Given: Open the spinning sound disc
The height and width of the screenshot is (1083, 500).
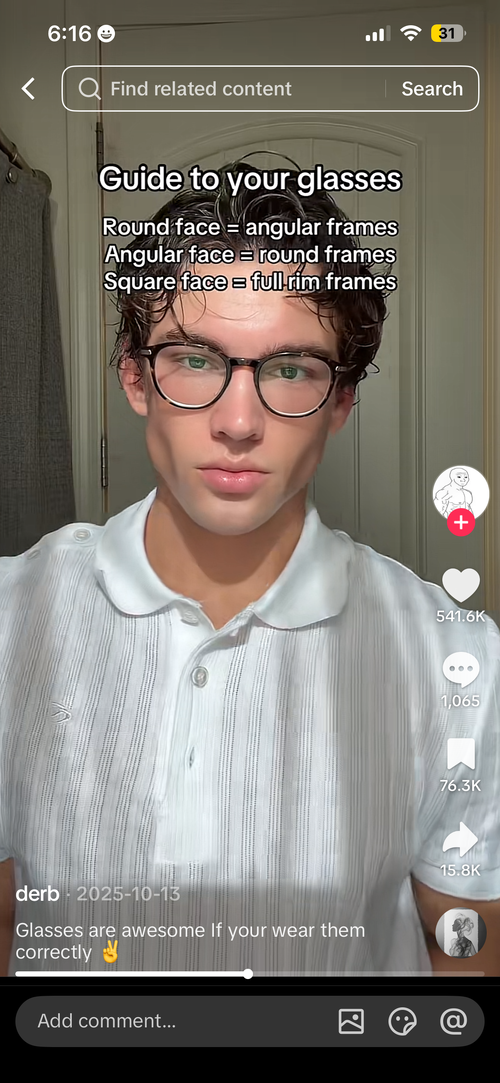Looking at the screenshot, I should (461, 932).
